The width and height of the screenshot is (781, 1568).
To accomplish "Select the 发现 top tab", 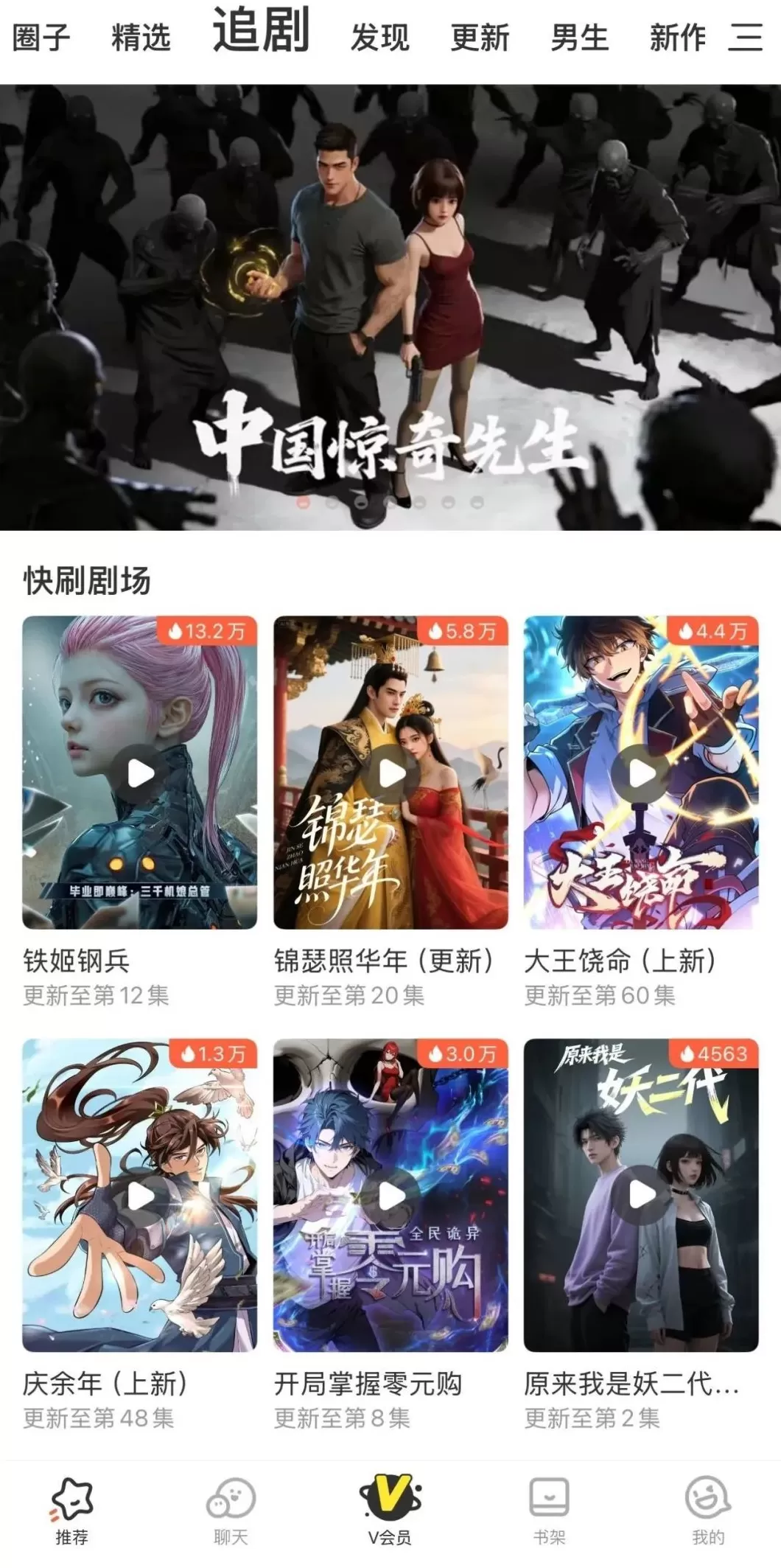I will click(x=379, y=38).
